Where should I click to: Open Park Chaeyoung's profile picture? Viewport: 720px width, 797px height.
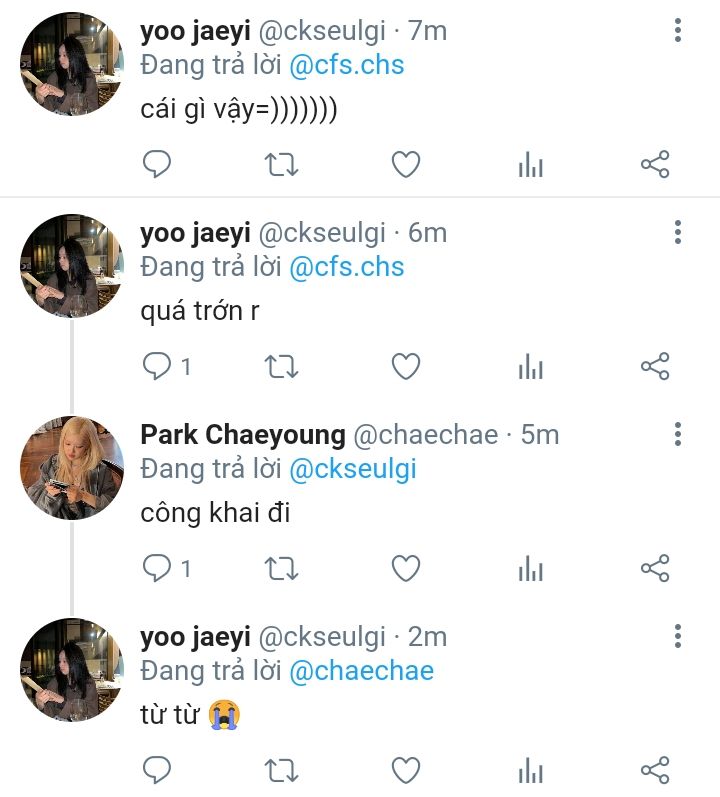(72, 467)
